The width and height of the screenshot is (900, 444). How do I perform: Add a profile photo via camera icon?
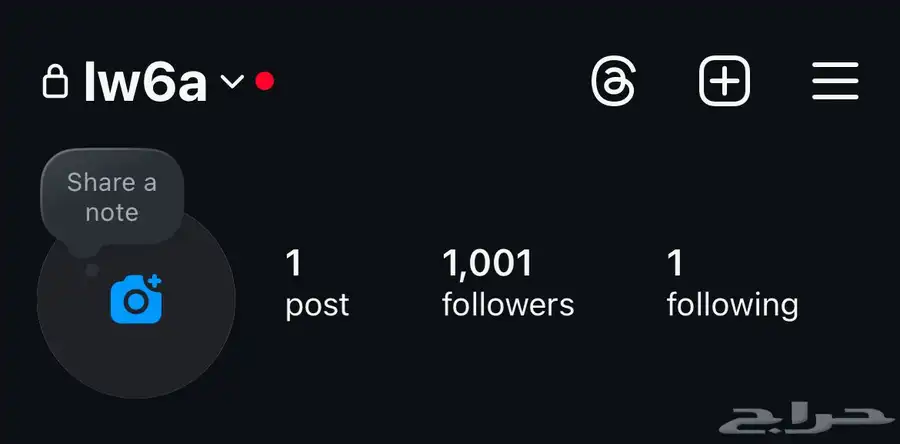[x=136, y=299]
